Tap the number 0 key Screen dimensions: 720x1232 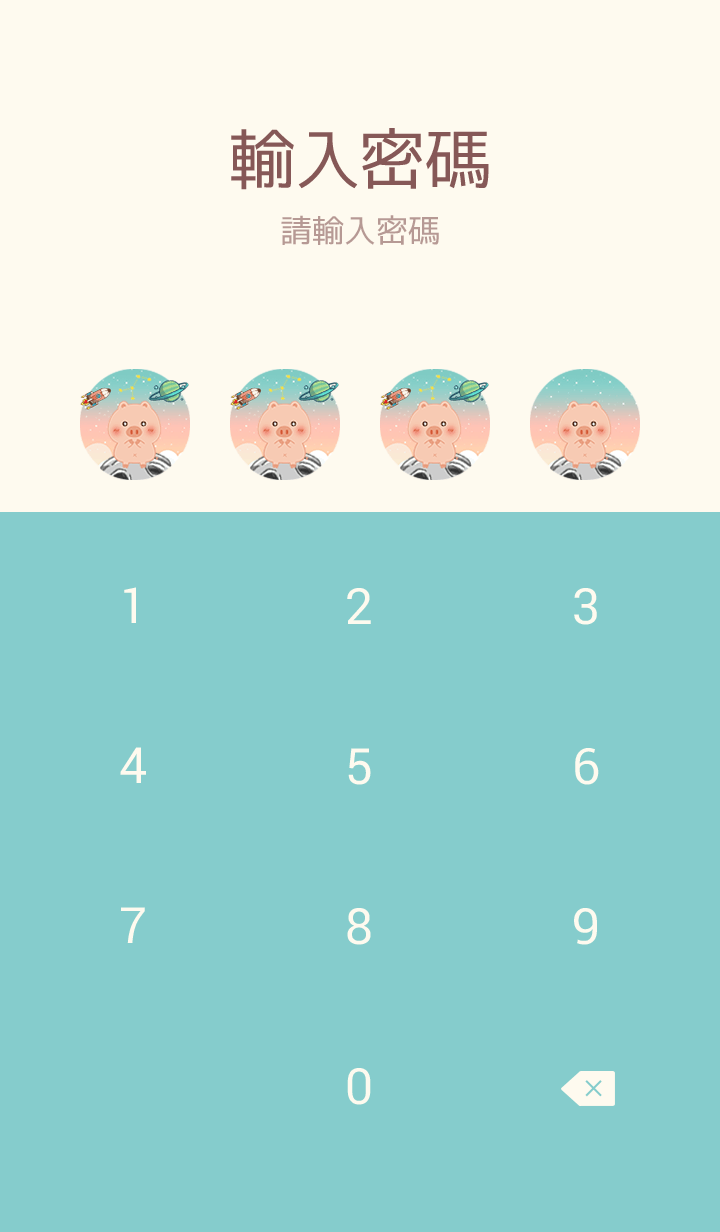(x=359, y=1087)
